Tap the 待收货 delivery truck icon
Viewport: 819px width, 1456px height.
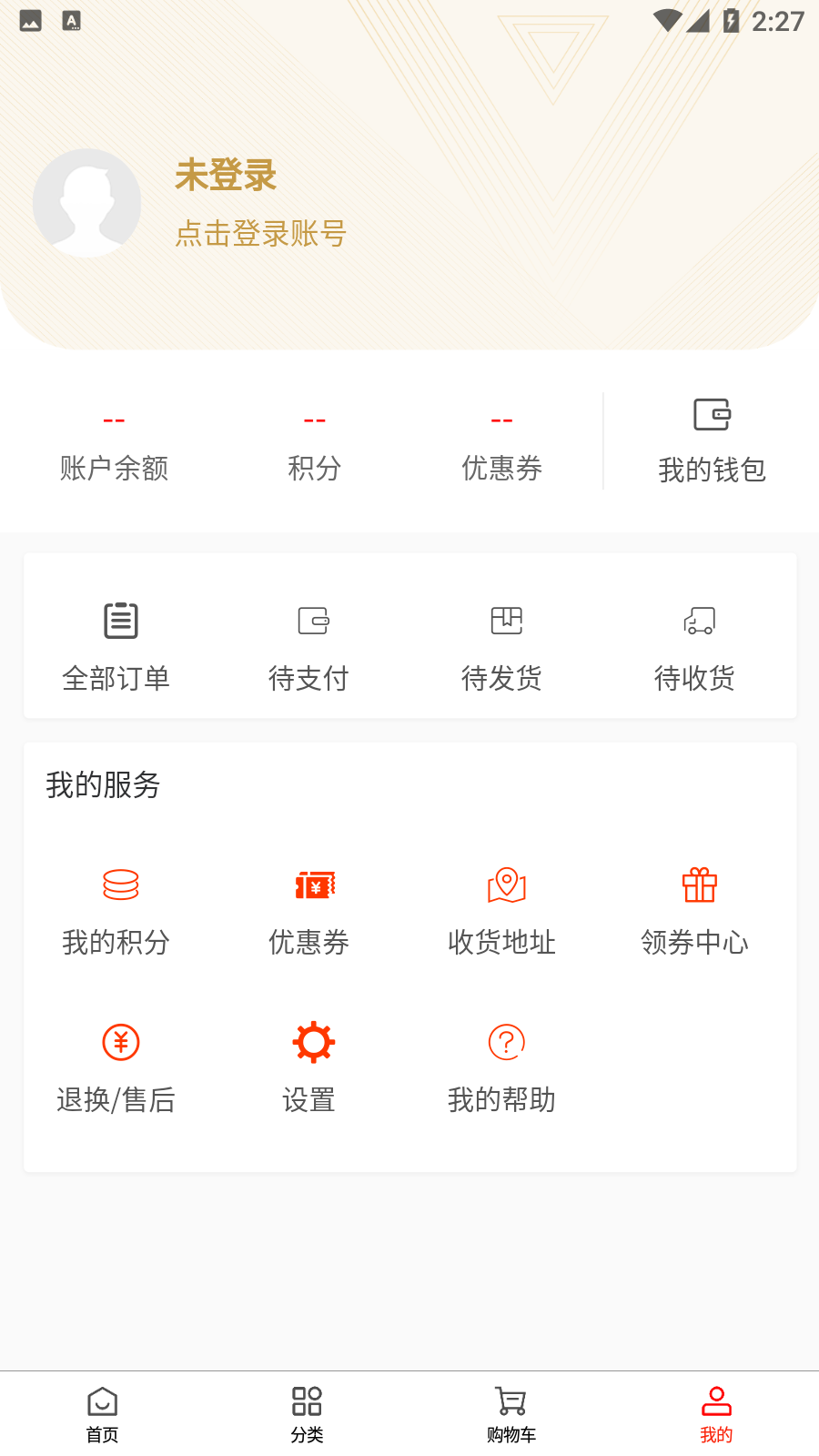click(697, 622)
